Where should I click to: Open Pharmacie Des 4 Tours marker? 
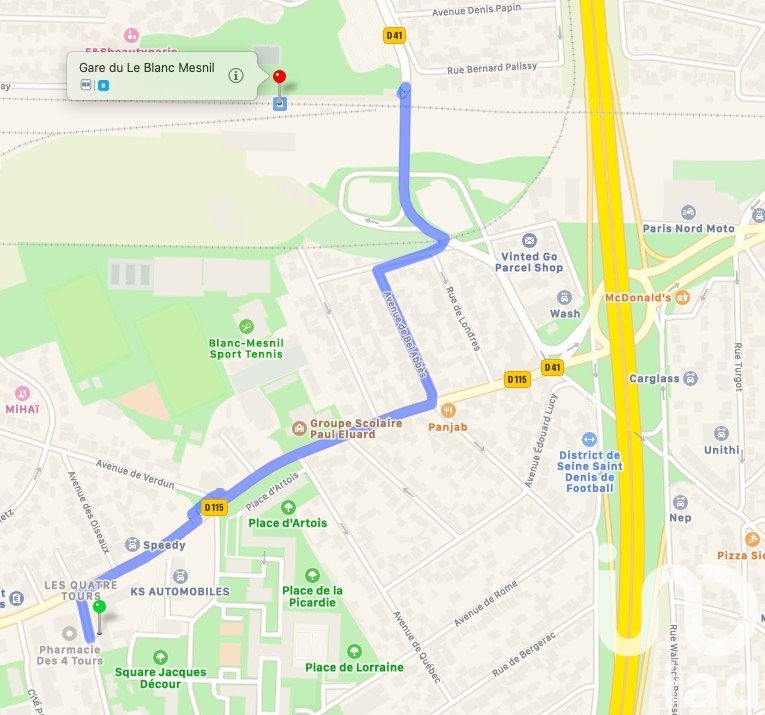(x=69, y=633)
